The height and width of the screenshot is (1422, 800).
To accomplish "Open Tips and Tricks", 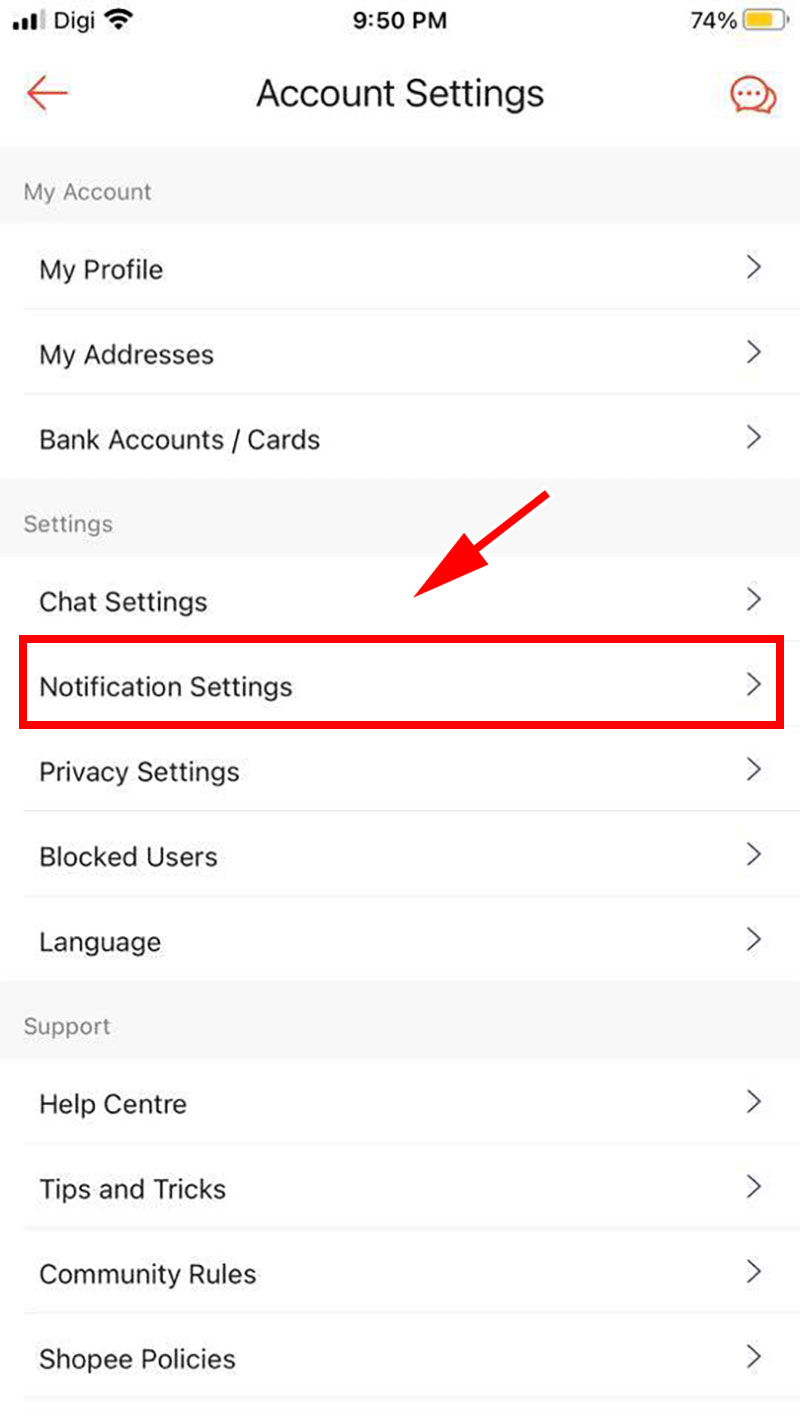I will point(400,1187).
